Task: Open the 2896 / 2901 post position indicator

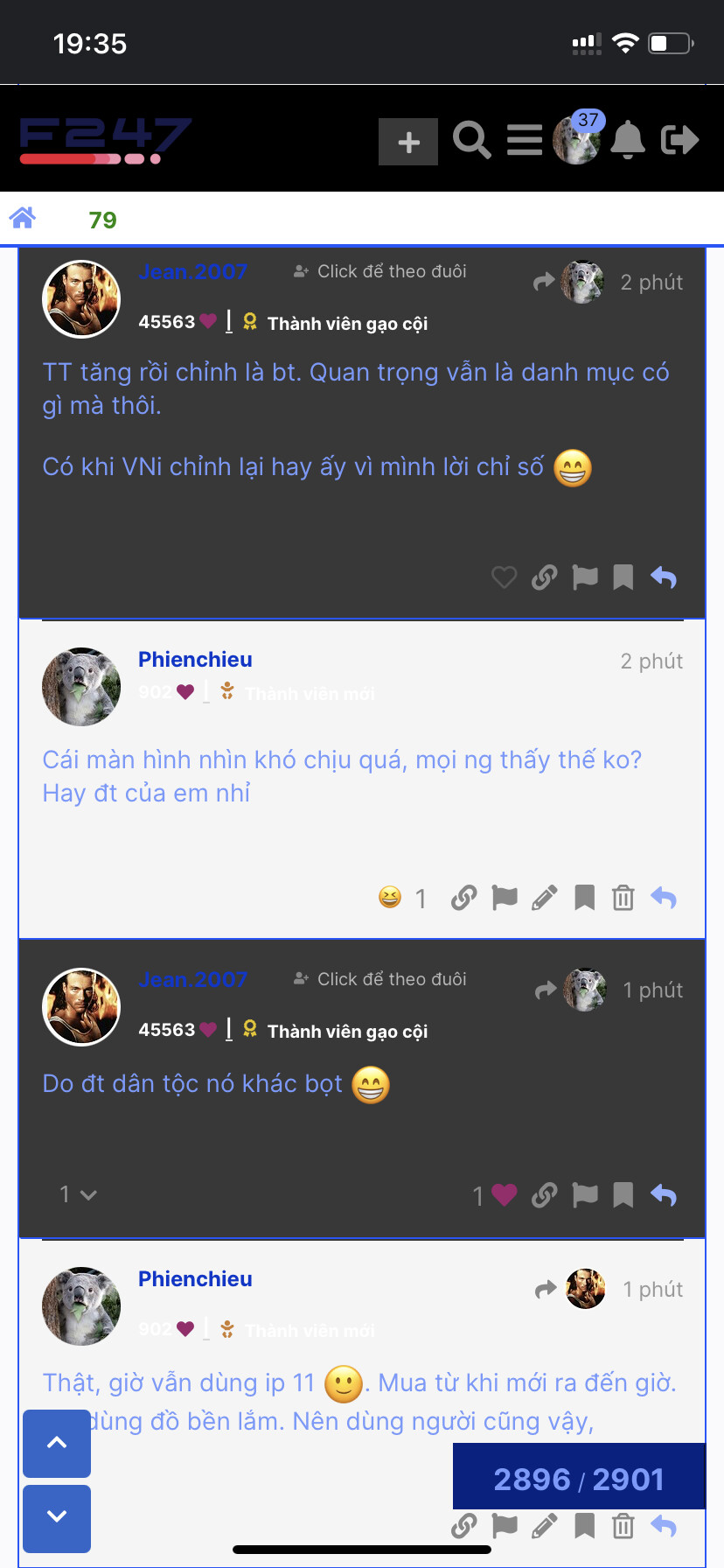Action: 579,1480
